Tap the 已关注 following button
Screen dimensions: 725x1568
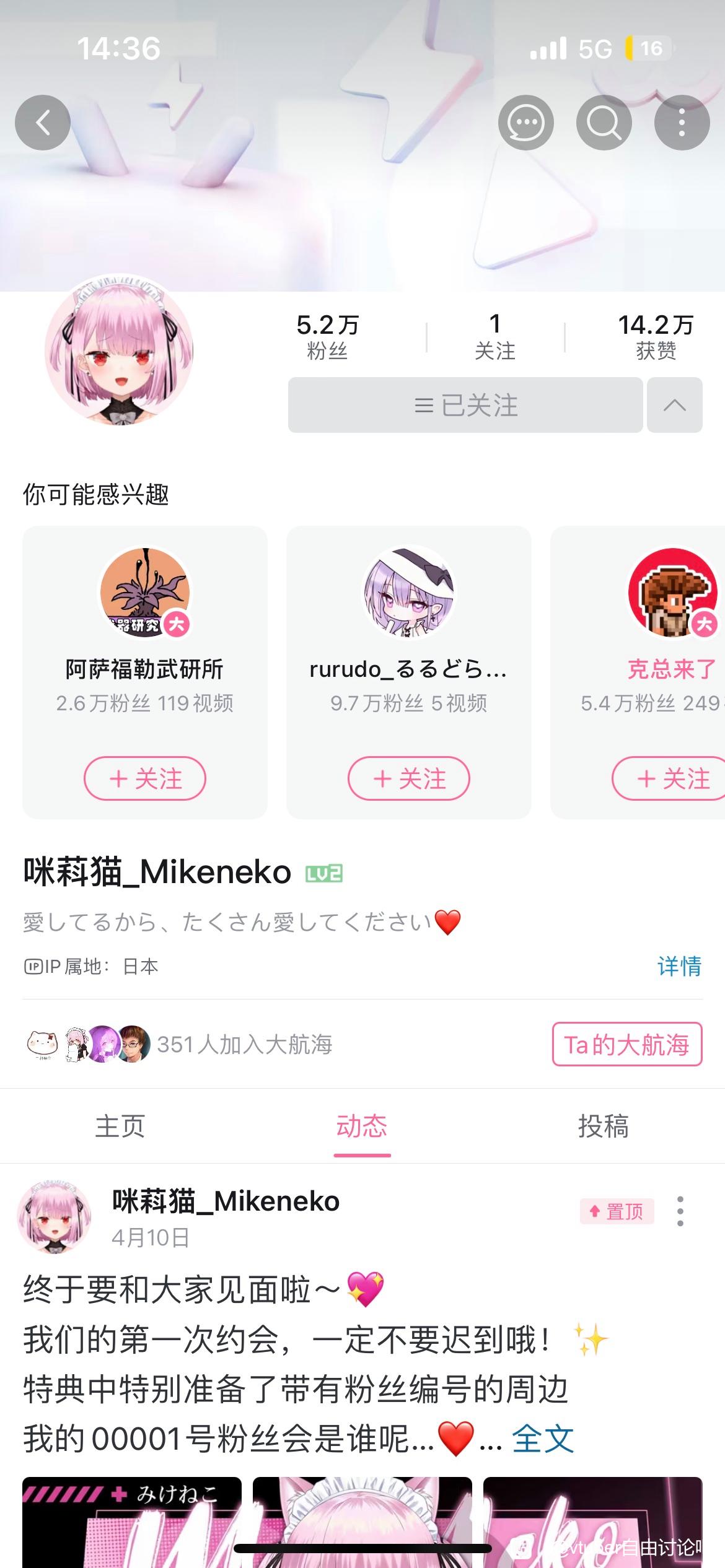coord(465,405)
